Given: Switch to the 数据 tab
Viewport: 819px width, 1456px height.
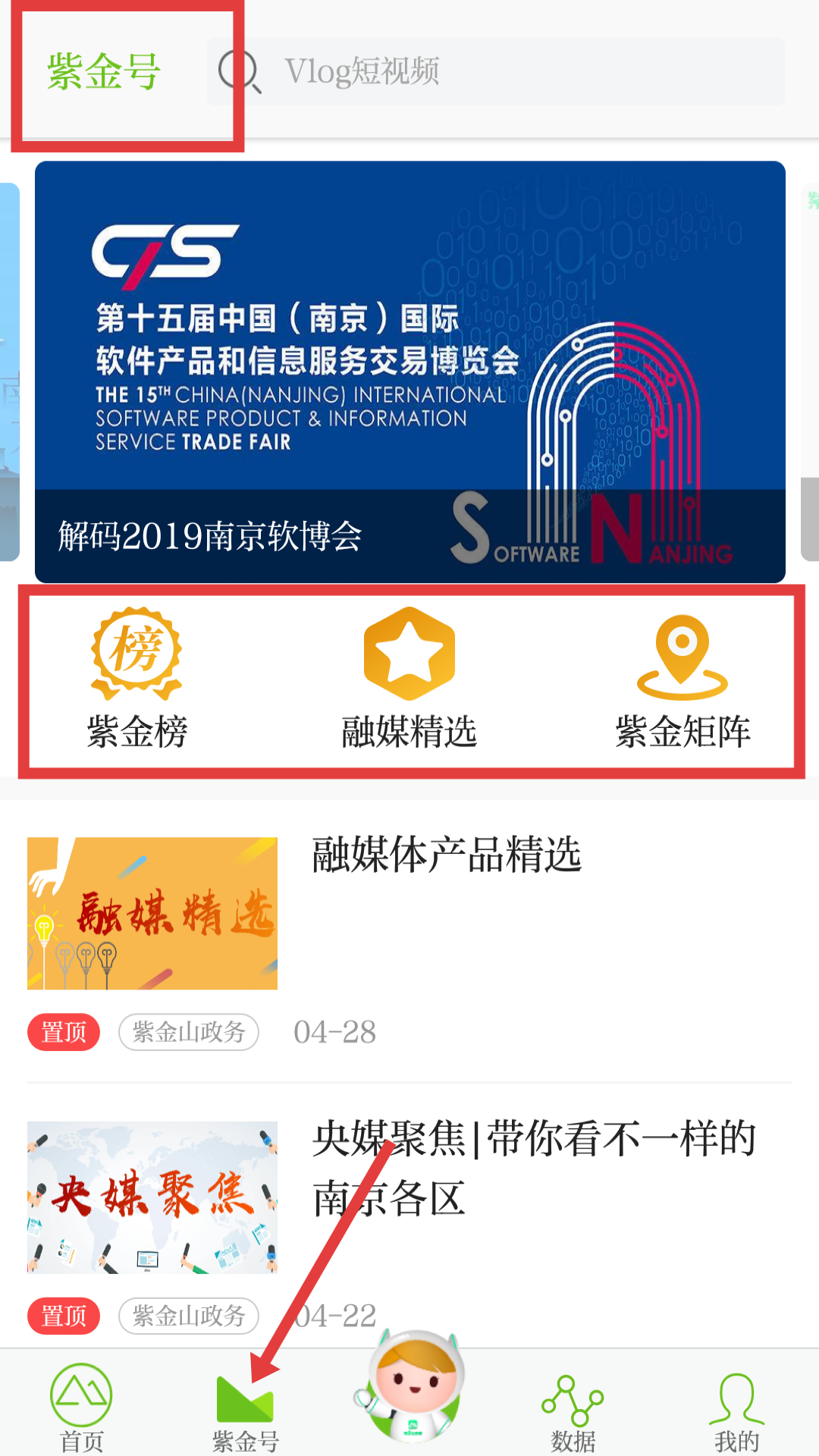Looking at the screenshot, I should pyautogui.click(x=573, y=1412).
